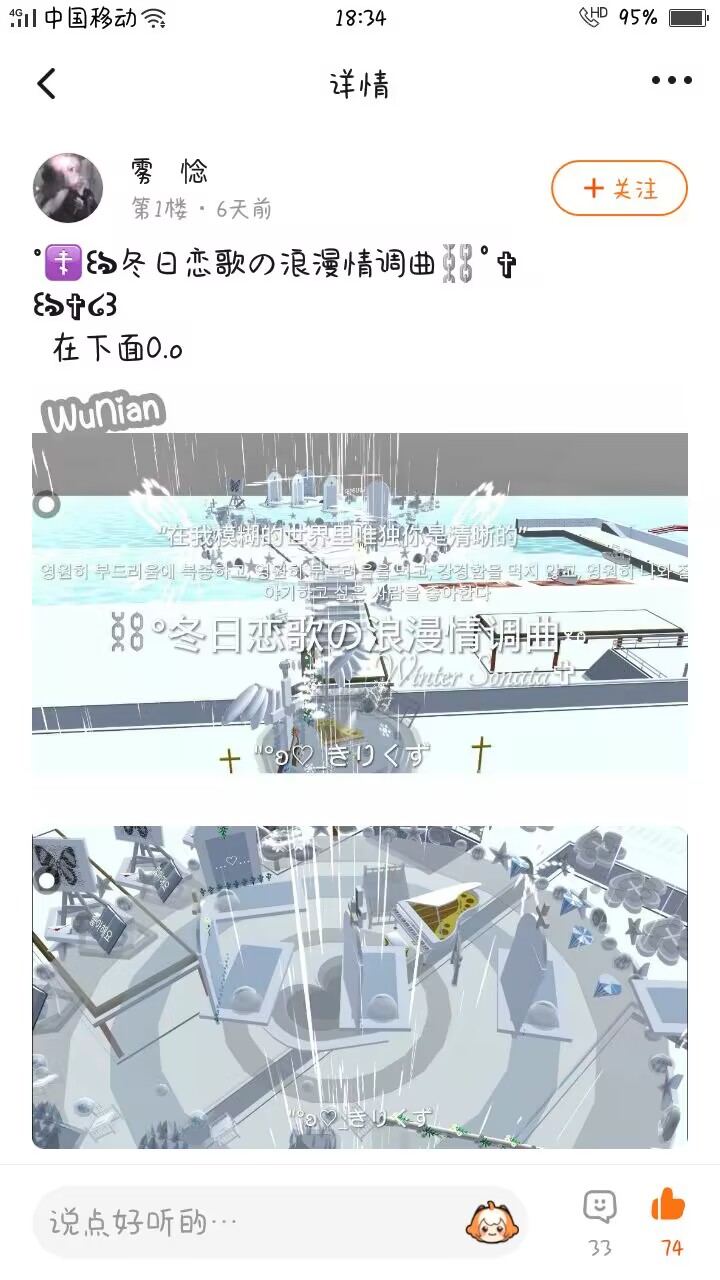Screen dimensions: 720x1280
Task: Open the post author's profile avatar
Action: click(68, 188)
